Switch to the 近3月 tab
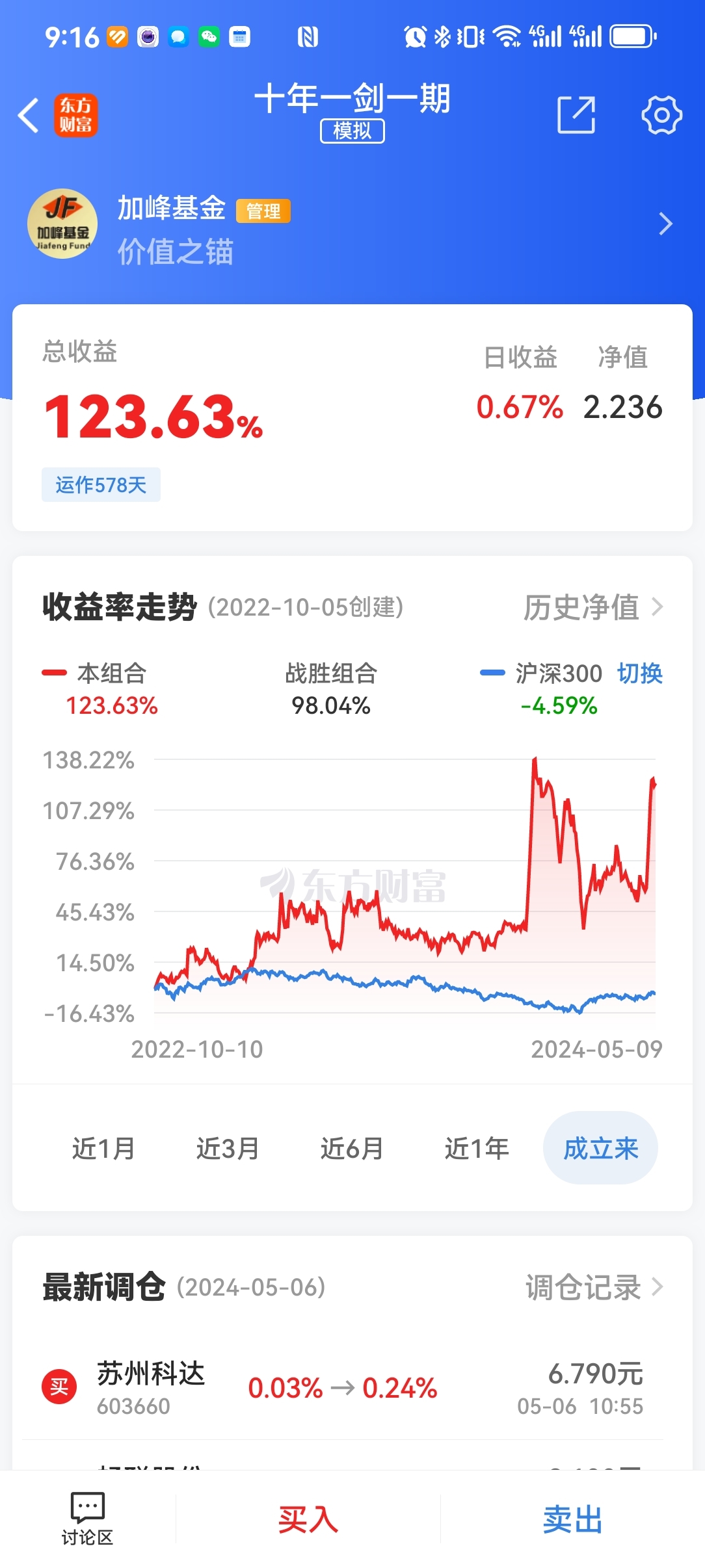The width and height of the screenshot is (705, 1568). [226, 1147]
